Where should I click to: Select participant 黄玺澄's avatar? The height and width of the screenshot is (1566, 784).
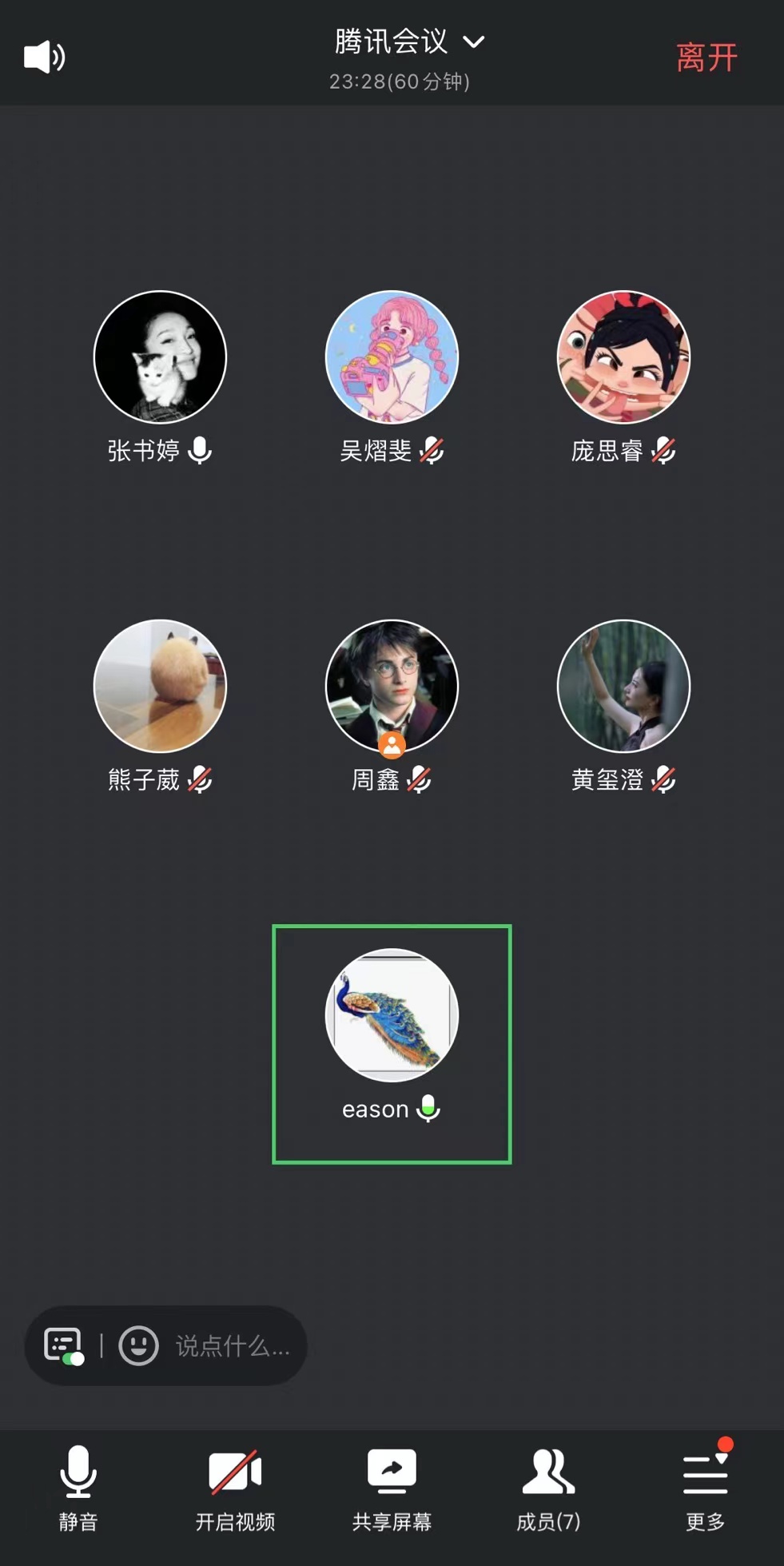(x=623, y=686)
